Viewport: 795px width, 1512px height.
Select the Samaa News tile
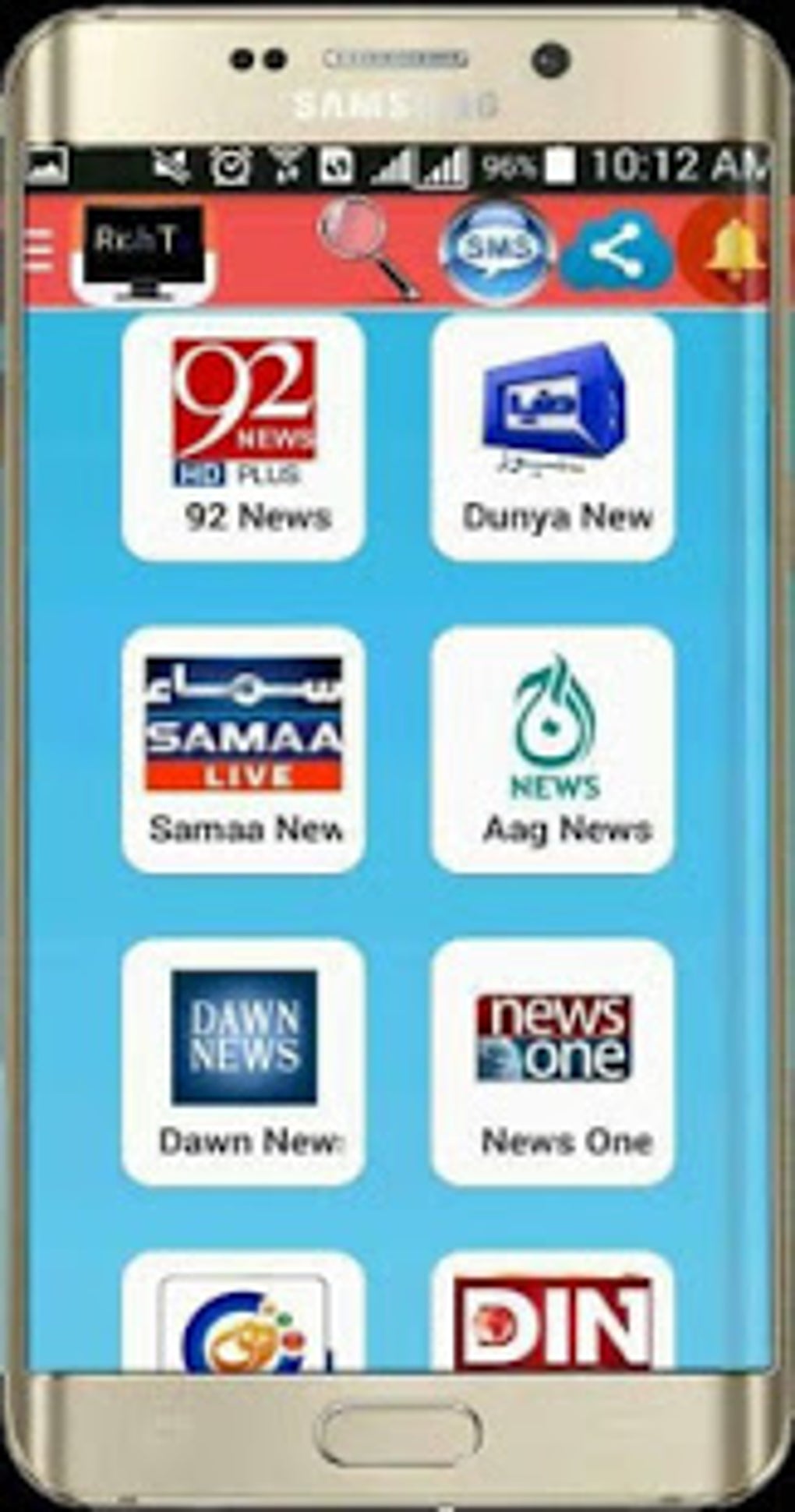pyautogui.click(x=244, y=749)
